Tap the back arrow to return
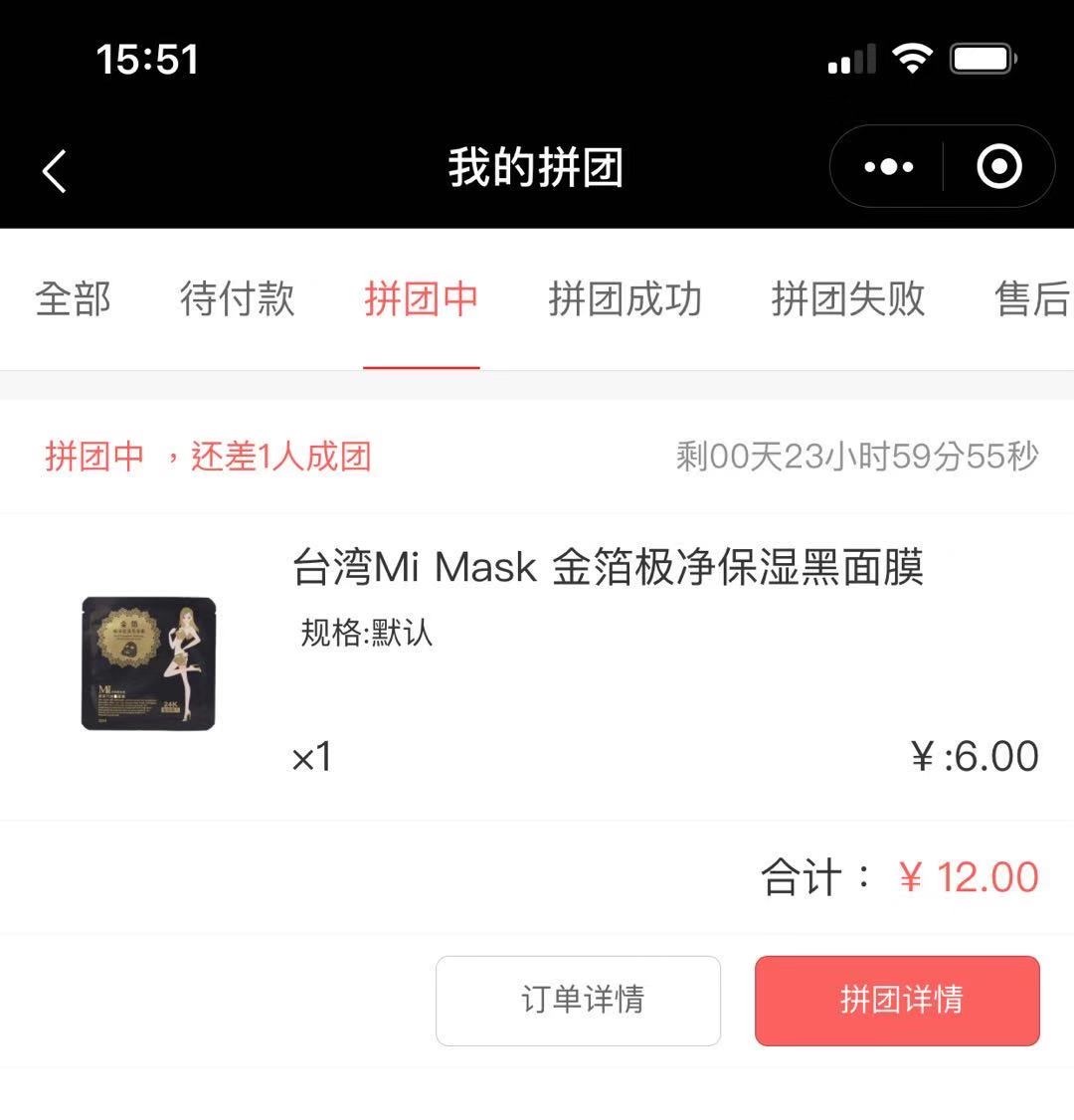 coord(54,167)
